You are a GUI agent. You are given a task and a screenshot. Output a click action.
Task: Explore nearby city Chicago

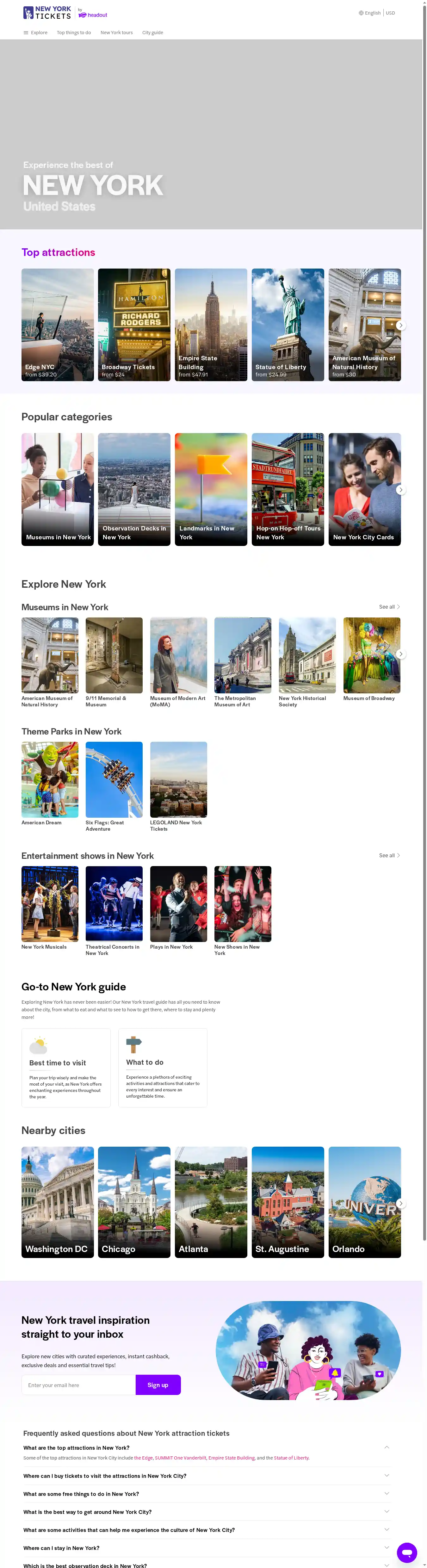point(134,1202)
